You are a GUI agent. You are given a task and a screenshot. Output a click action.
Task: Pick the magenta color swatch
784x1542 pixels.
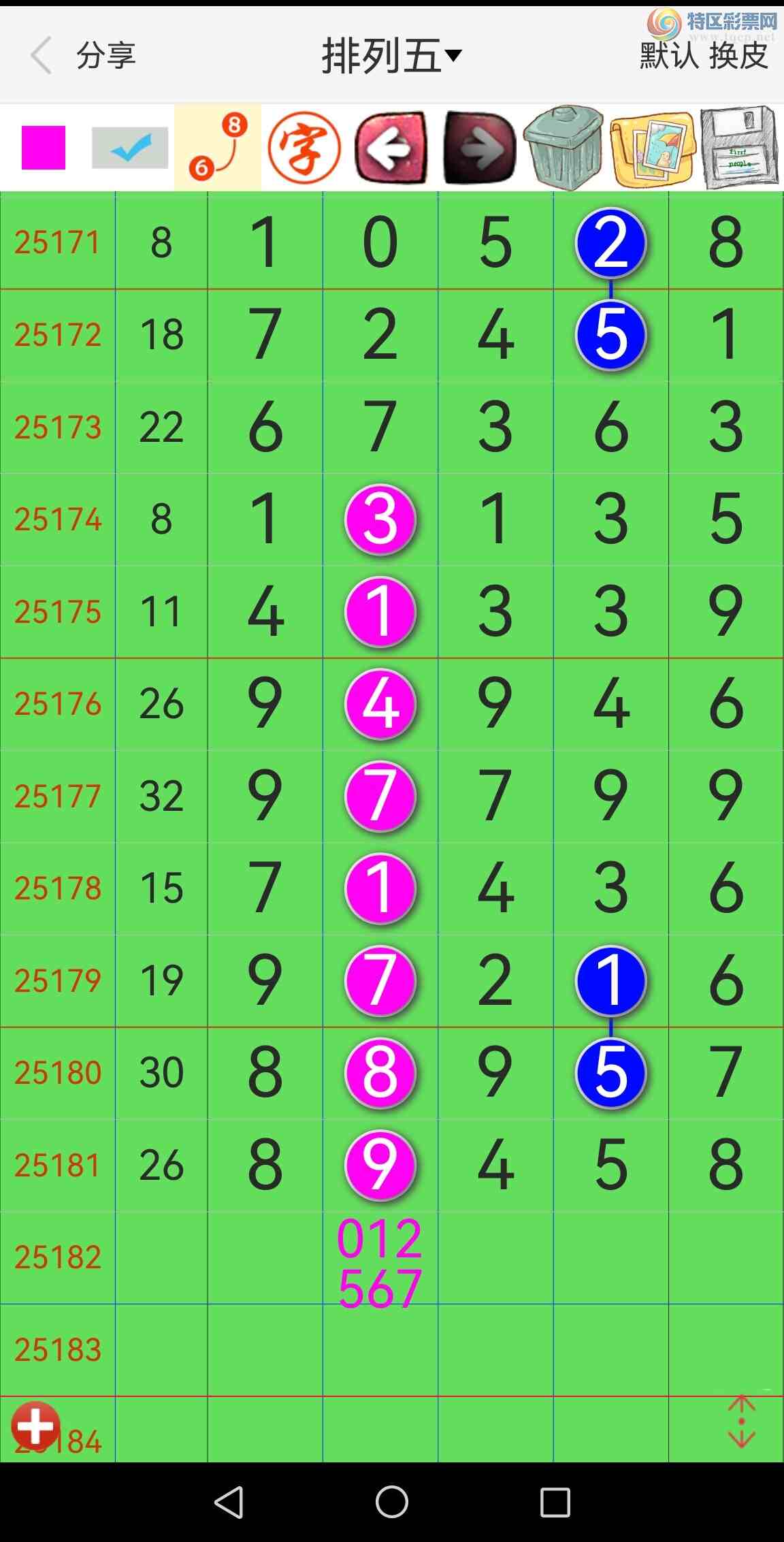[44, 148]
